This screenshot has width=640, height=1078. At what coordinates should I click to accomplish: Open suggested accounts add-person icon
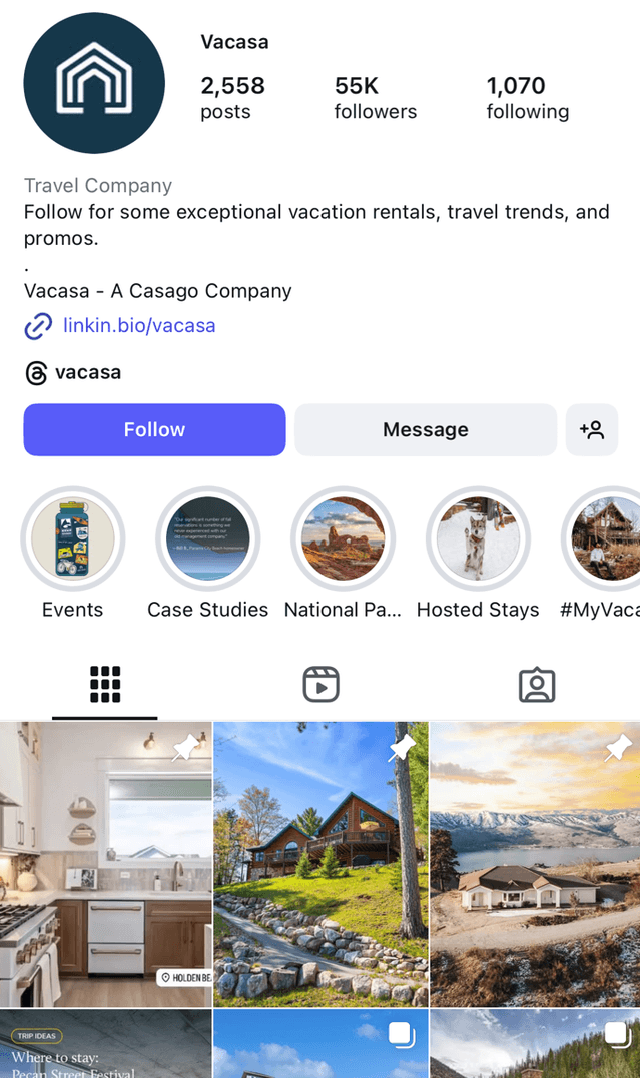pyautogui.click(x=591, y=429)
